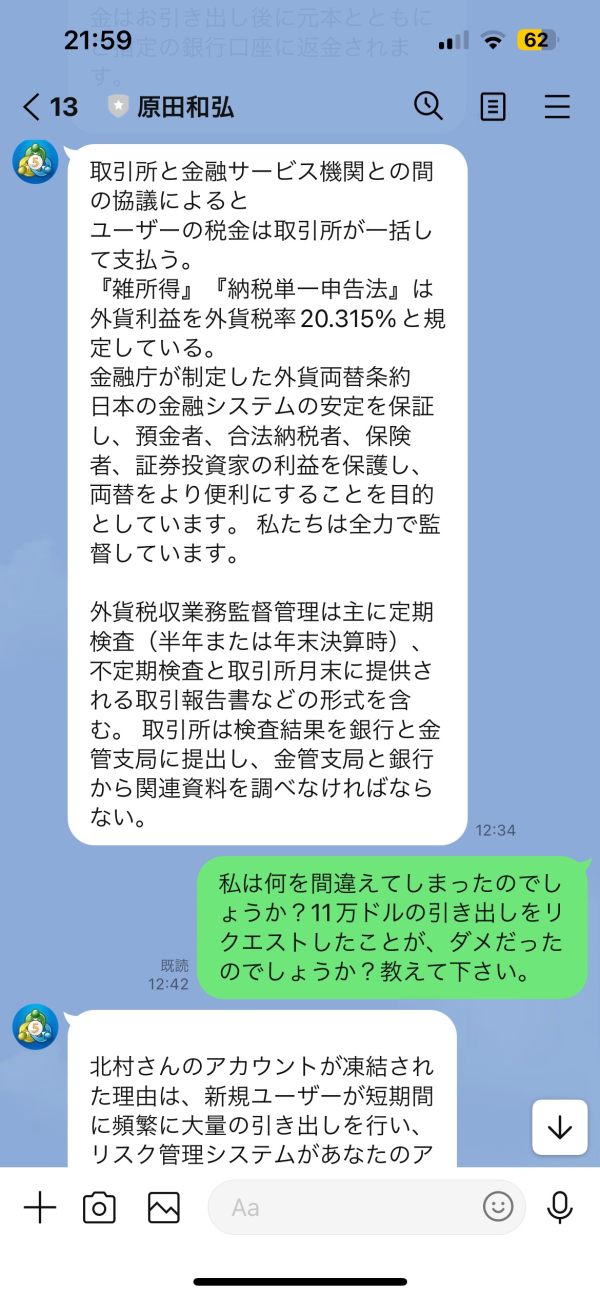Open the emoji sticker picker
600x1298 pixels.
click(x=498, y=1207)
